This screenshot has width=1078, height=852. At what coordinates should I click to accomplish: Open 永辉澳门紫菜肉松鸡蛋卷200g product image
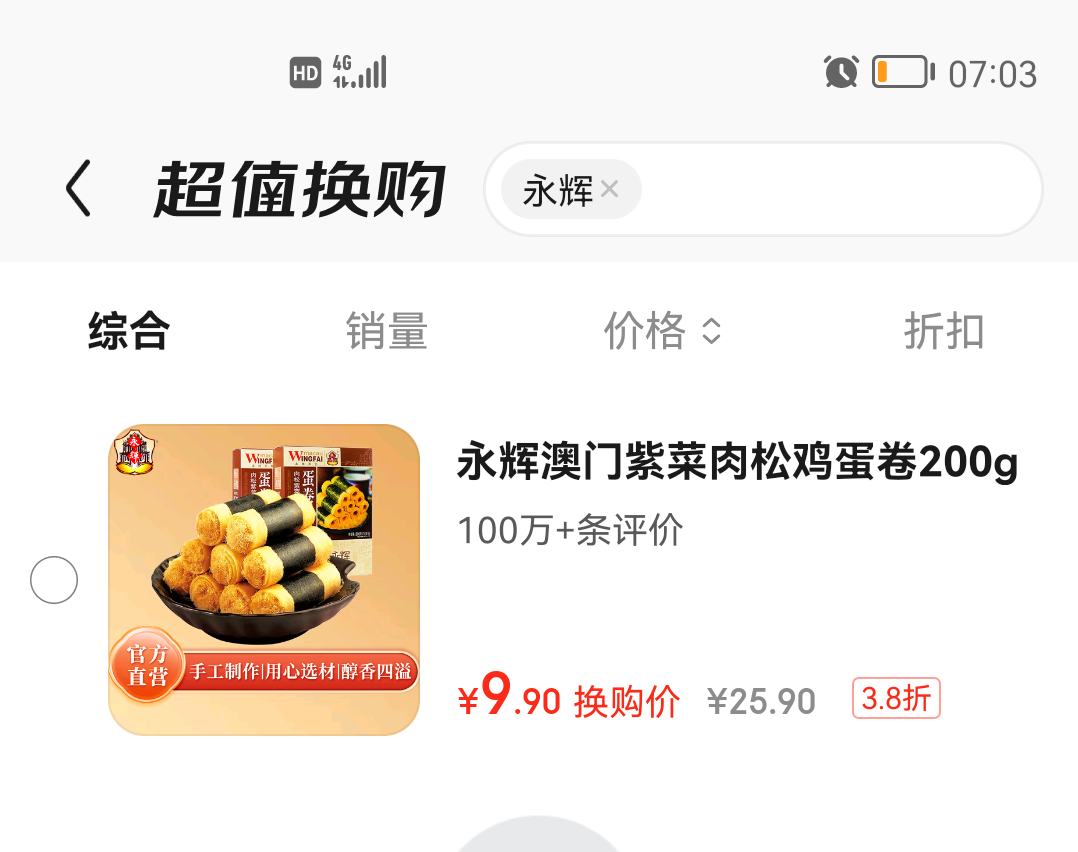coord(264,580)
